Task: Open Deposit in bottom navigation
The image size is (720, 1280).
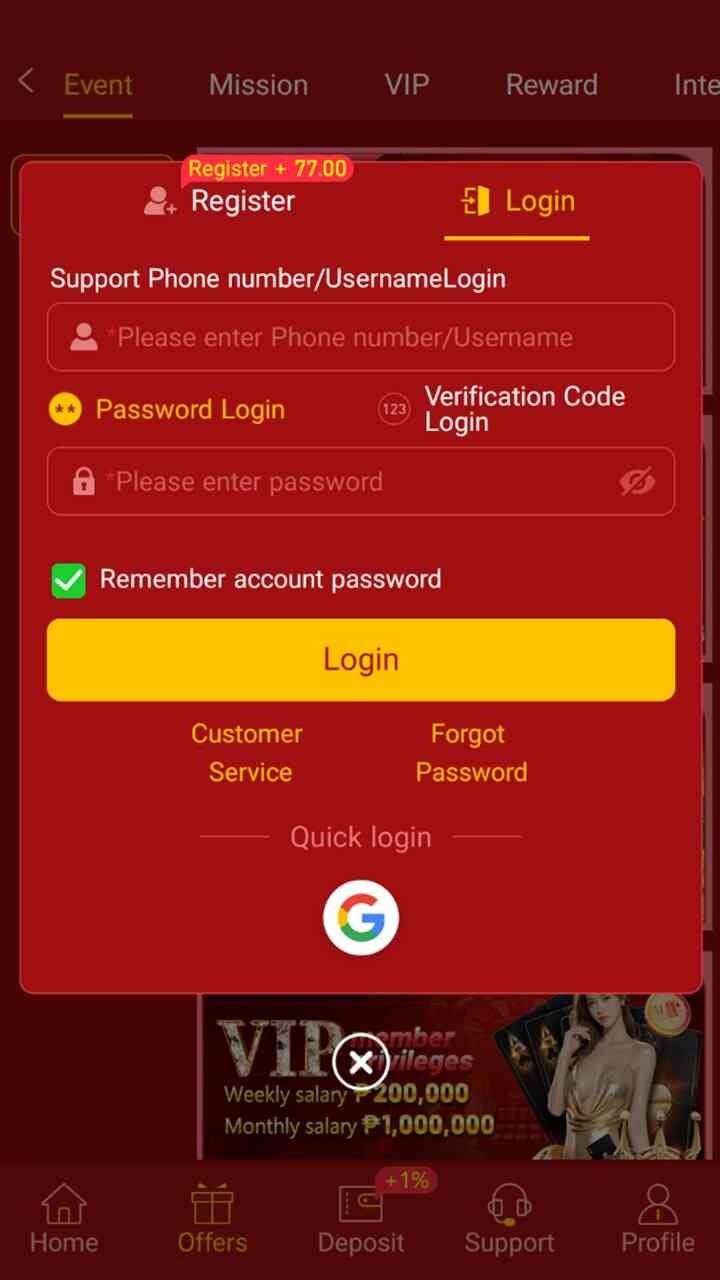Action: (x=361, y=1219)
